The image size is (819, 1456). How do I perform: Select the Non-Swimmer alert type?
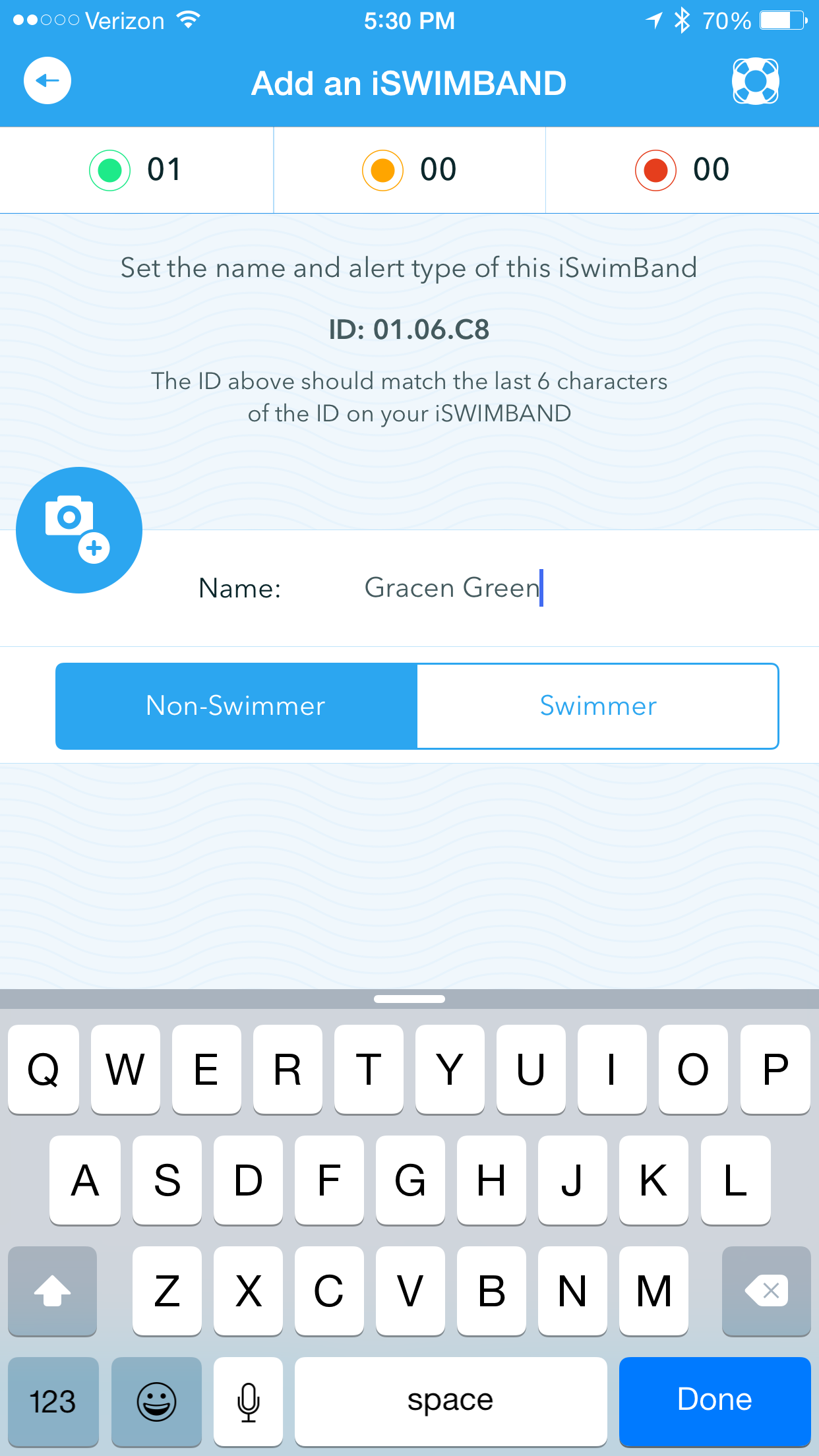pyautogui.click(x=236, y=706)
